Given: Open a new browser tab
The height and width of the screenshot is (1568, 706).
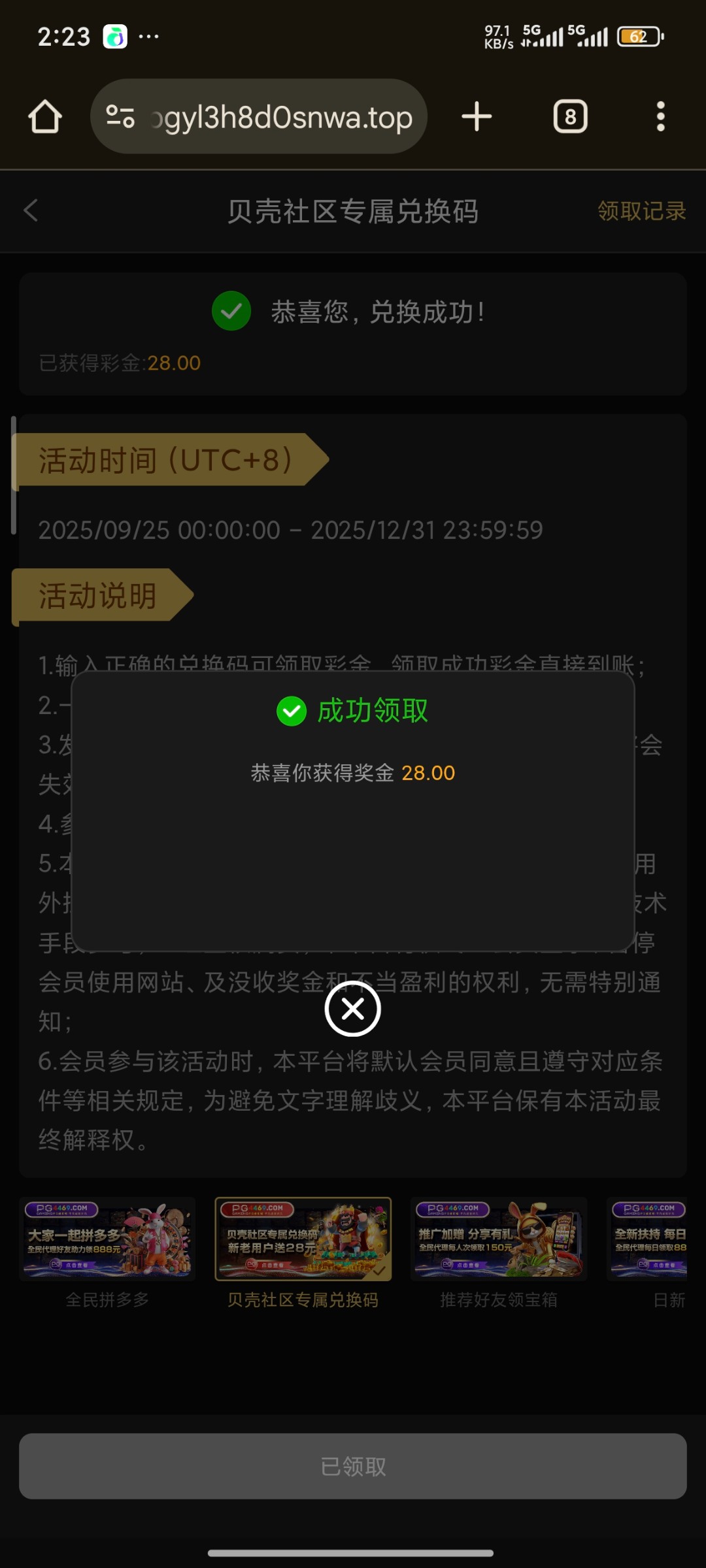Looking at the screenshot, I should tap(477, 117).
